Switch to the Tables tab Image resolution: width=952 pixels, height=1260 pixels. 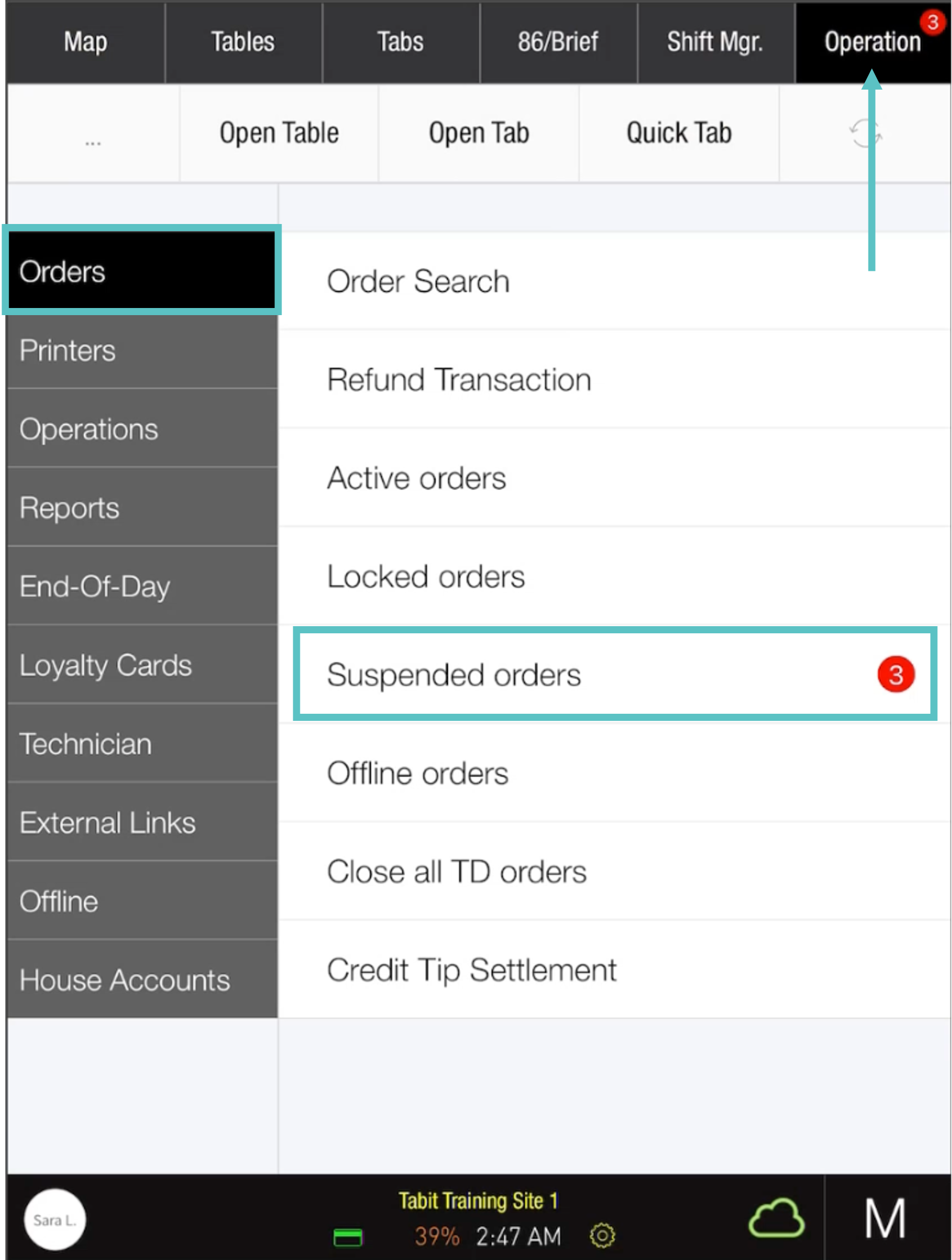243,42
